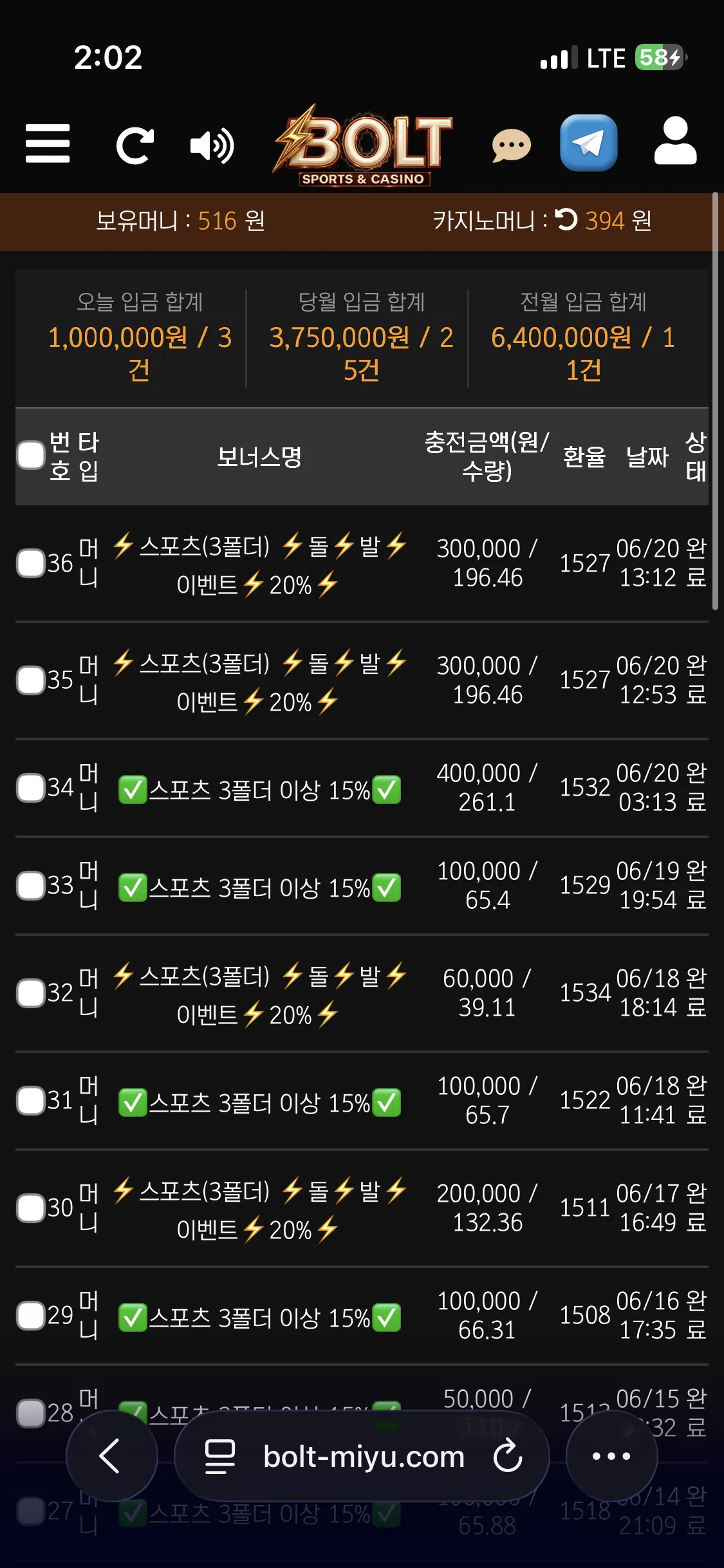The image size is (724, 1568).
Task: Open the chat bubble icon
Action: 512,145
